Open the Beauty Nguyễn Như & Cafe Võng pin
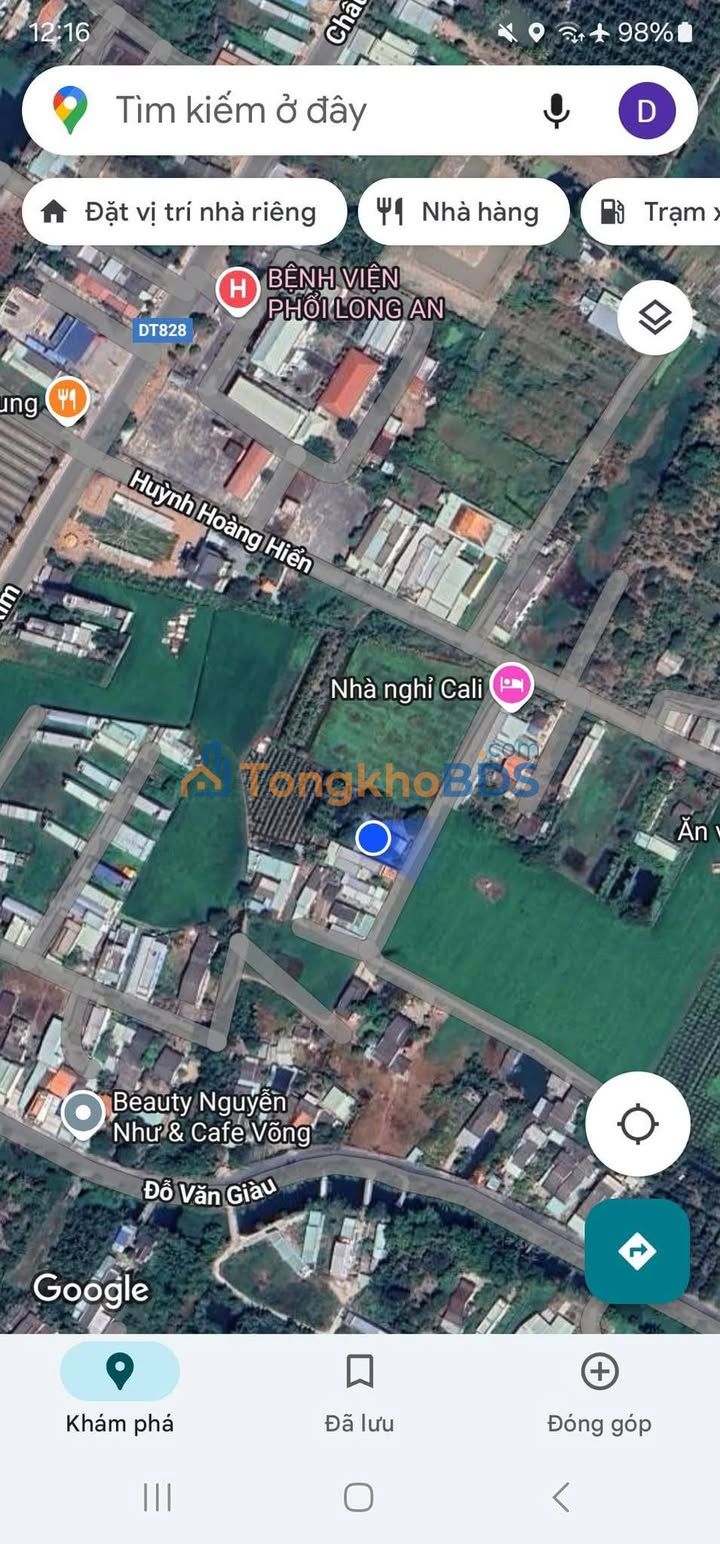Screen dimensions: 720x1544 tap(82, 1114)
